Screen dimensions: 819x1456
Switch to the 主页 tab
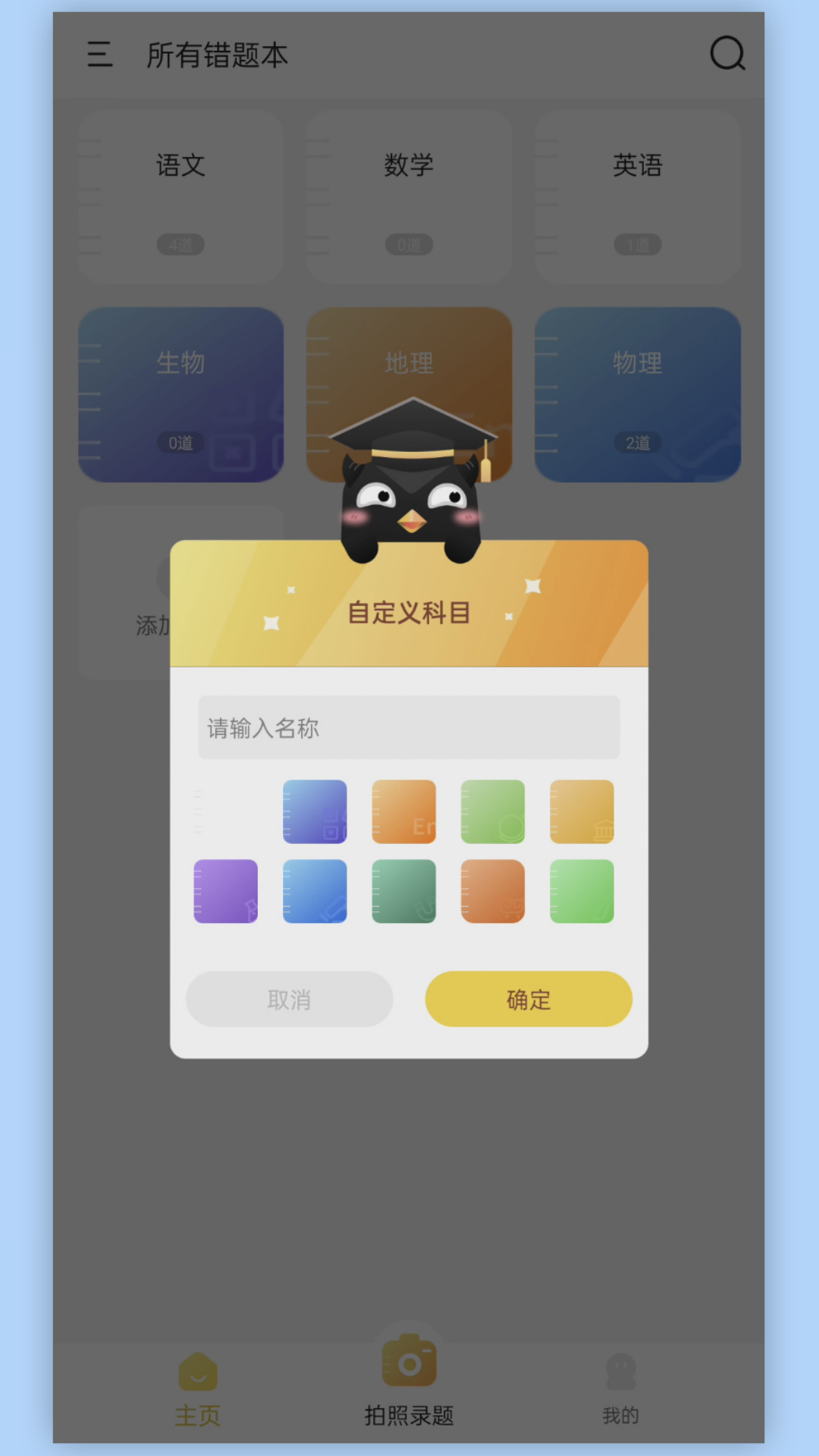[x=197, y=1388]
